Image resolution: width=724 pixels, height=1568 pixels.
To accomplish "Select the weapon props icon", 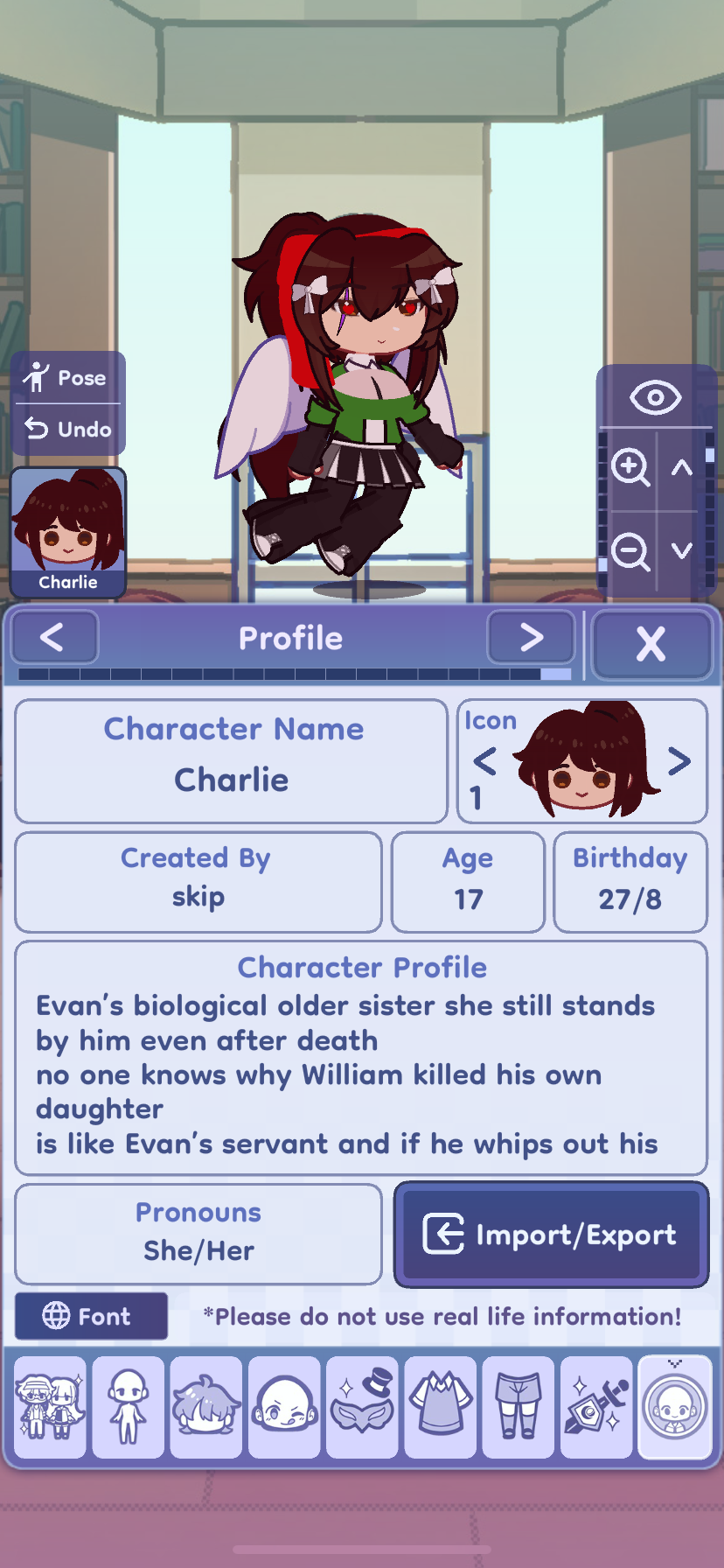I will coord(596,1406).
